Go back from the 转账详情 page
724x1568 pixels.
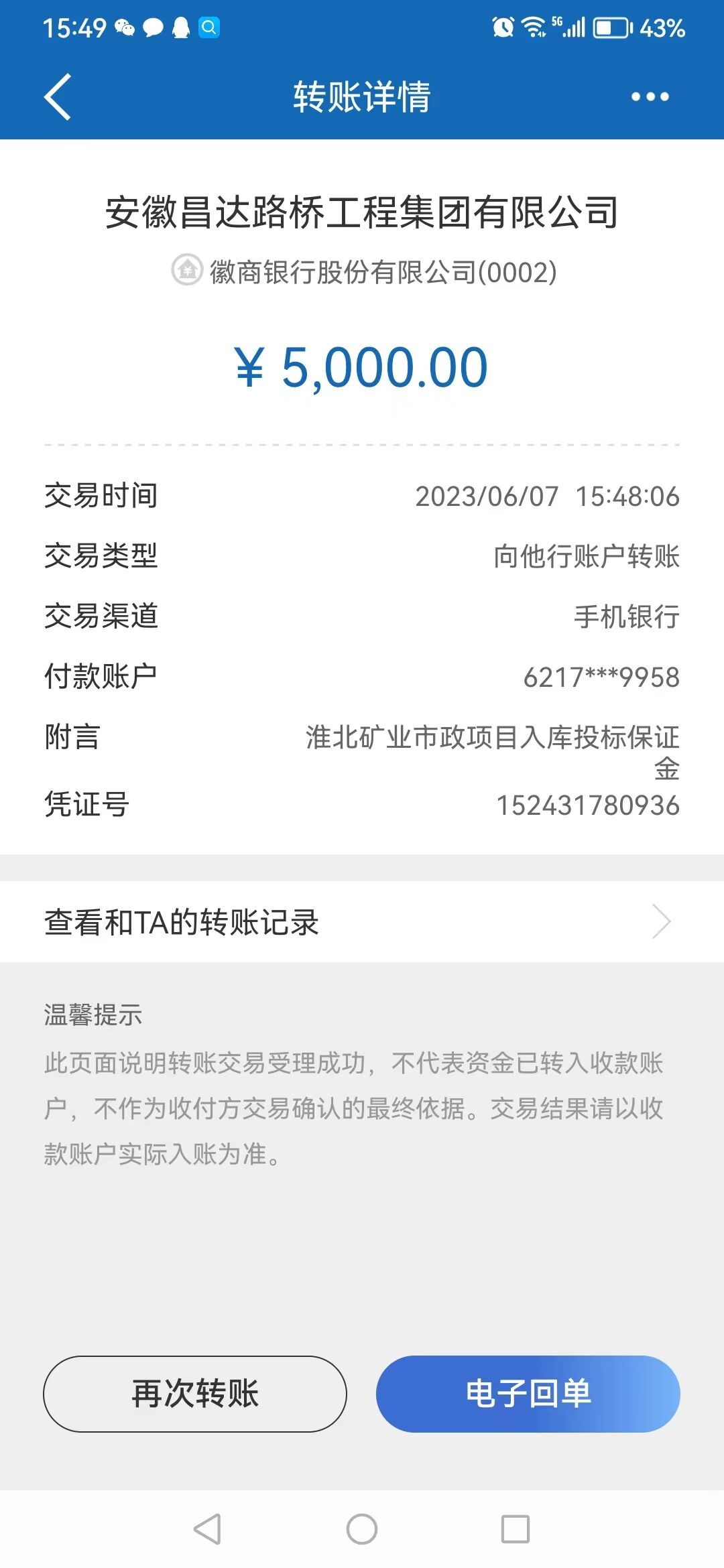[x=58, y=97]
